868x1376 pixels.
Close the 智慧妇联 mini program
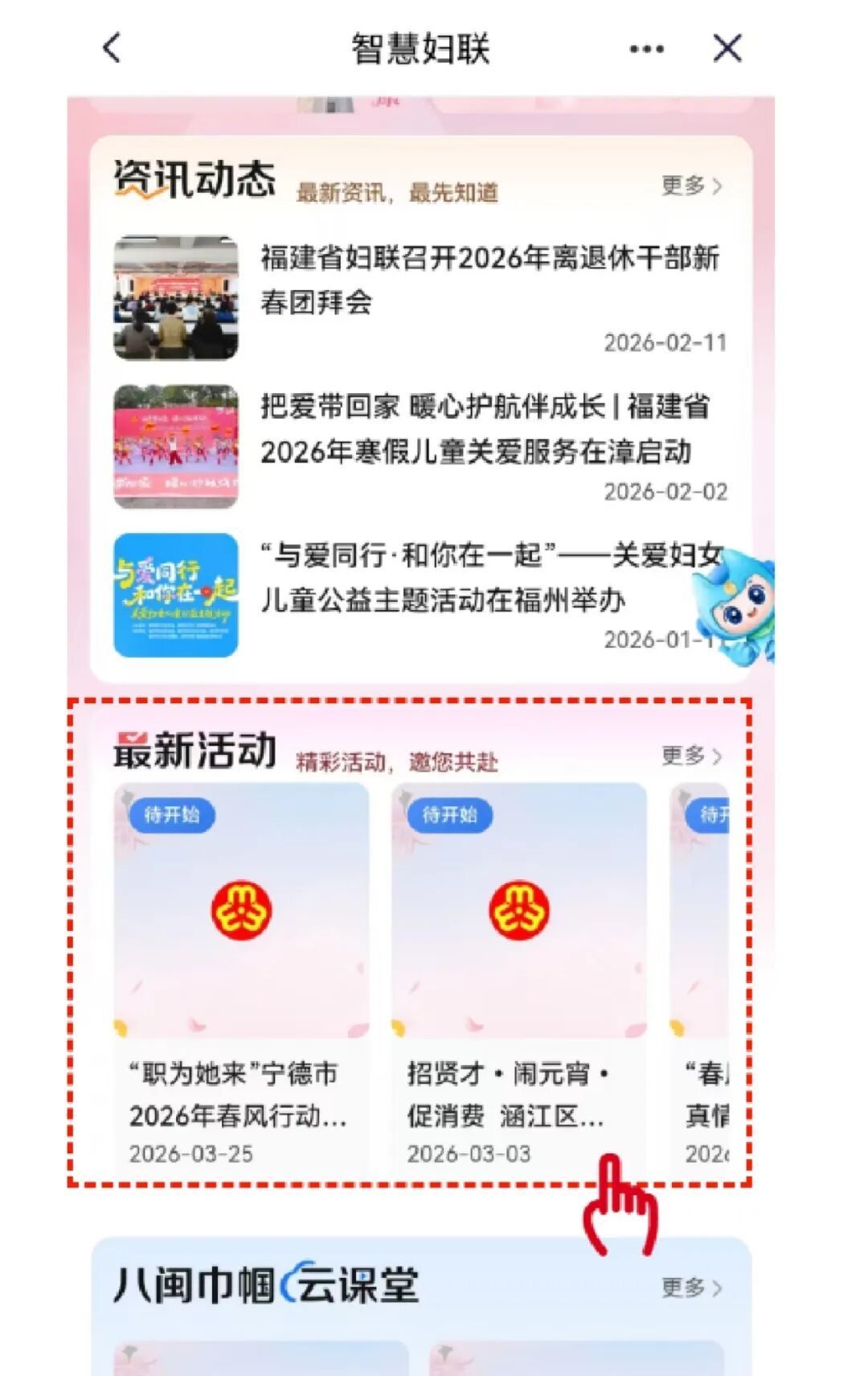[727, 48]
